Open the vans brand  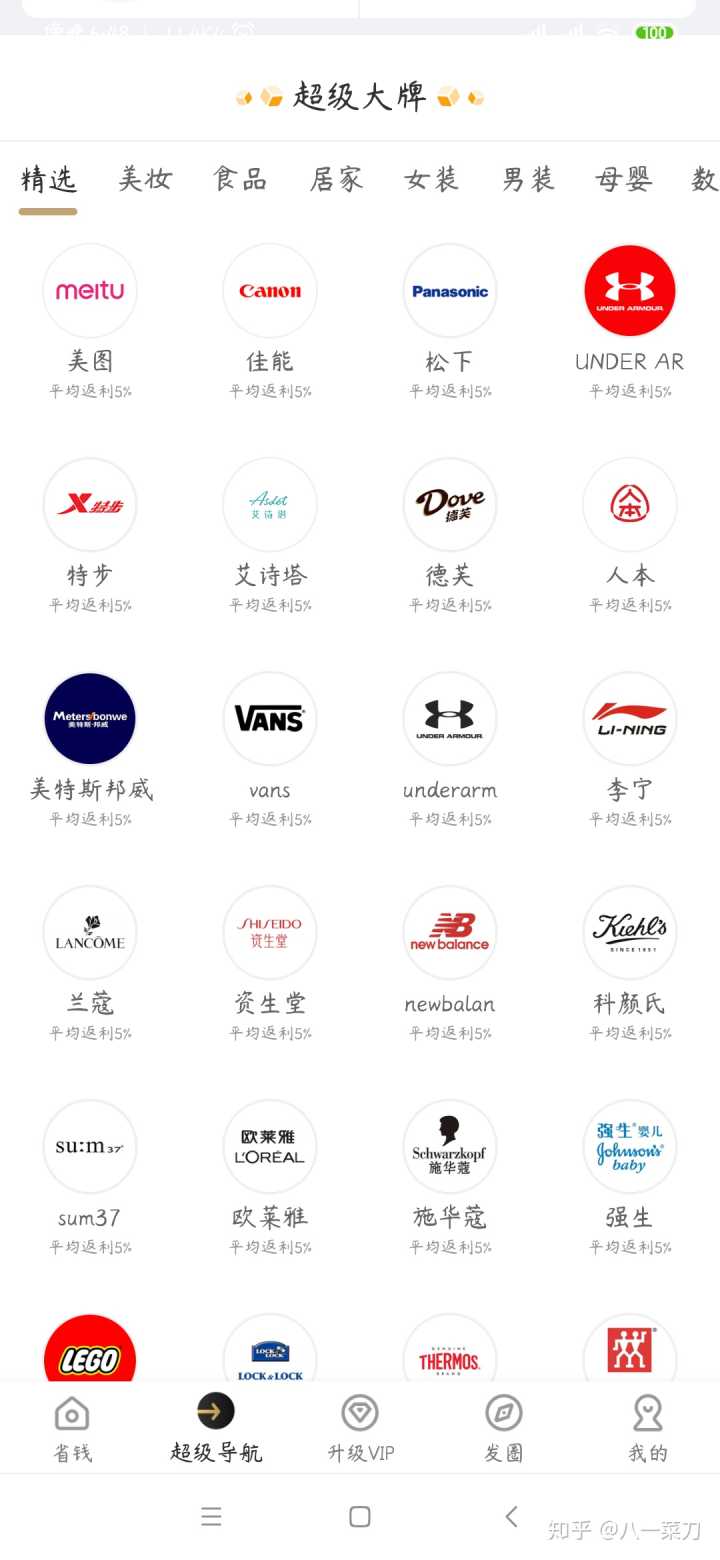point(270,719)
